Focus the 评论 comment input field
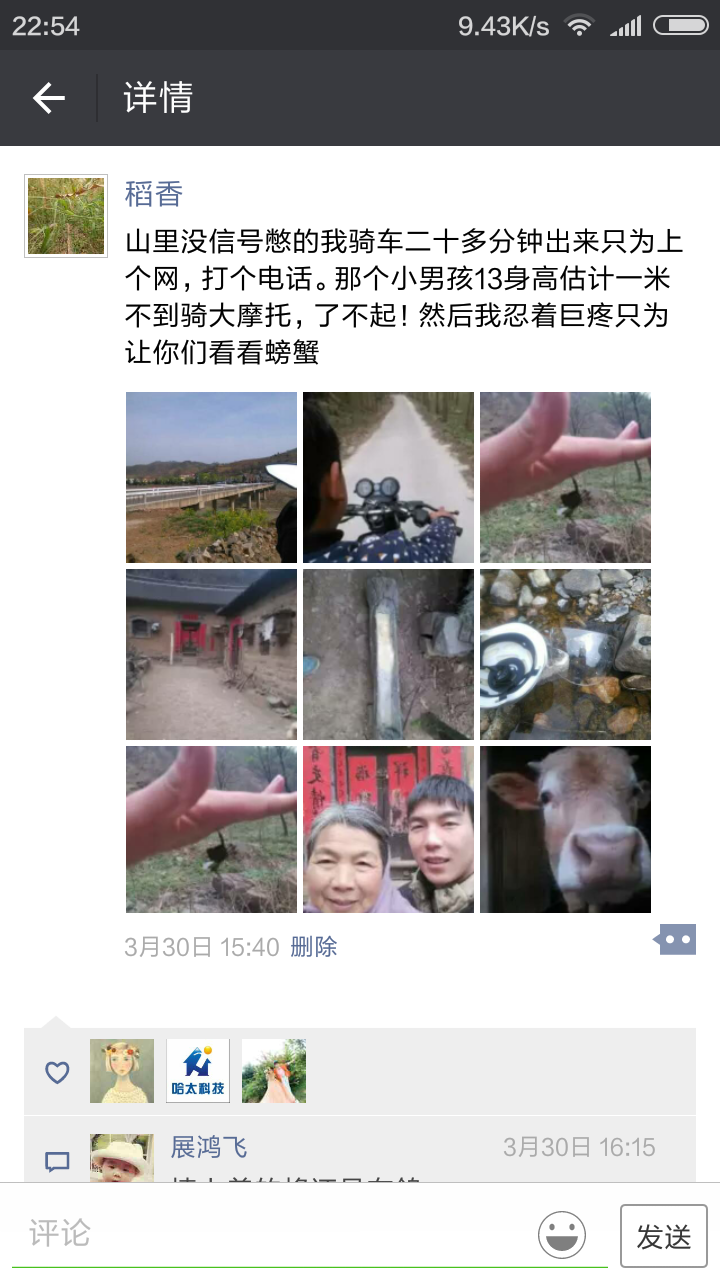This screenshot has height=1280, width=720. [270, 1234]
